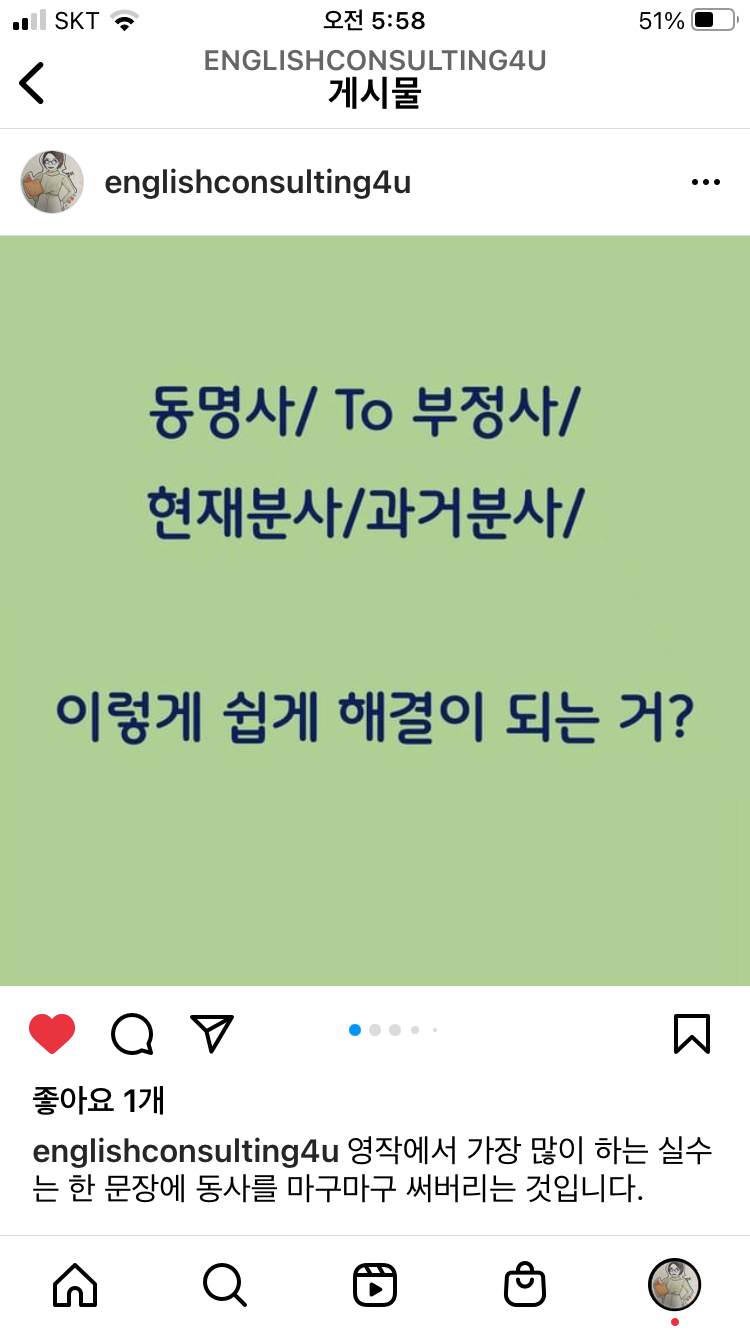Open Search using the magnifier icon
This screenshot has height=1334, width=750.
[224, 1286]
